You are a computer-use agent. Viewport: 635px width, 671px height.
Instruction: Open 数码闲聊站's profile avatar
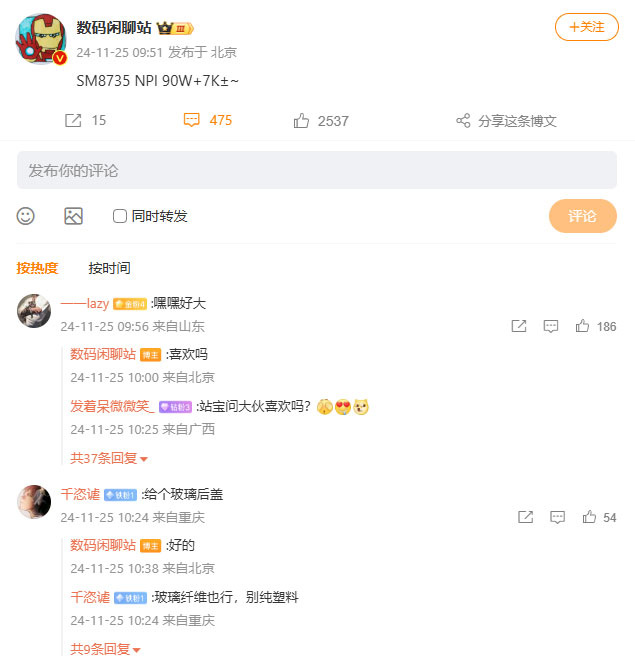click(41, 40)
